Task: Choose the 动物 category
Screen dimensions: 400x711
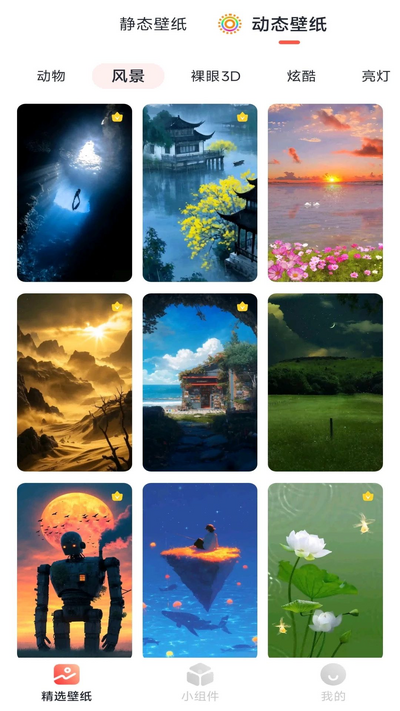Action: point(51,76)
